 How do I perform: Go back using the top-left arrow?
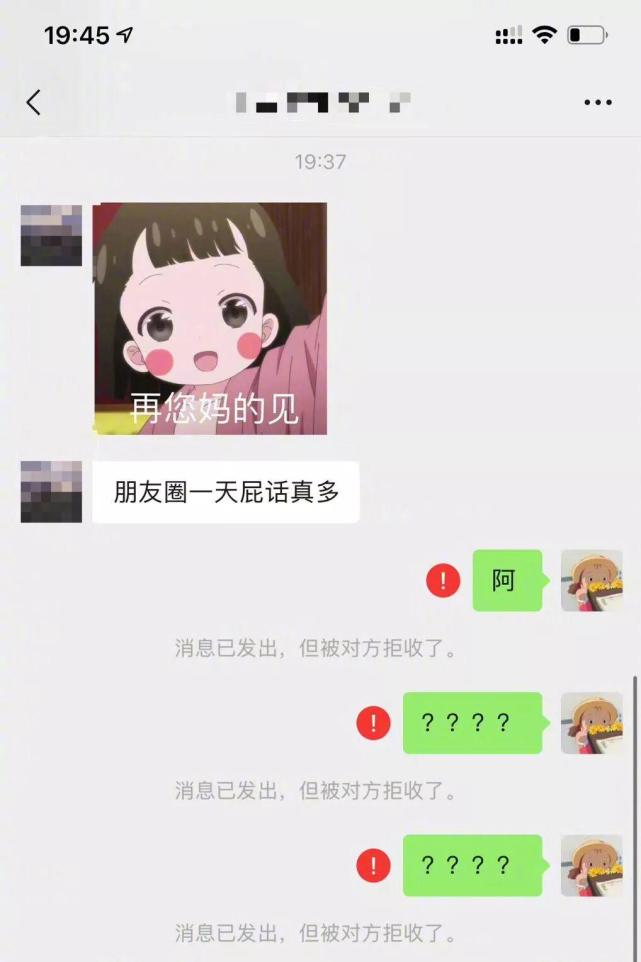(x=34, y=102)
